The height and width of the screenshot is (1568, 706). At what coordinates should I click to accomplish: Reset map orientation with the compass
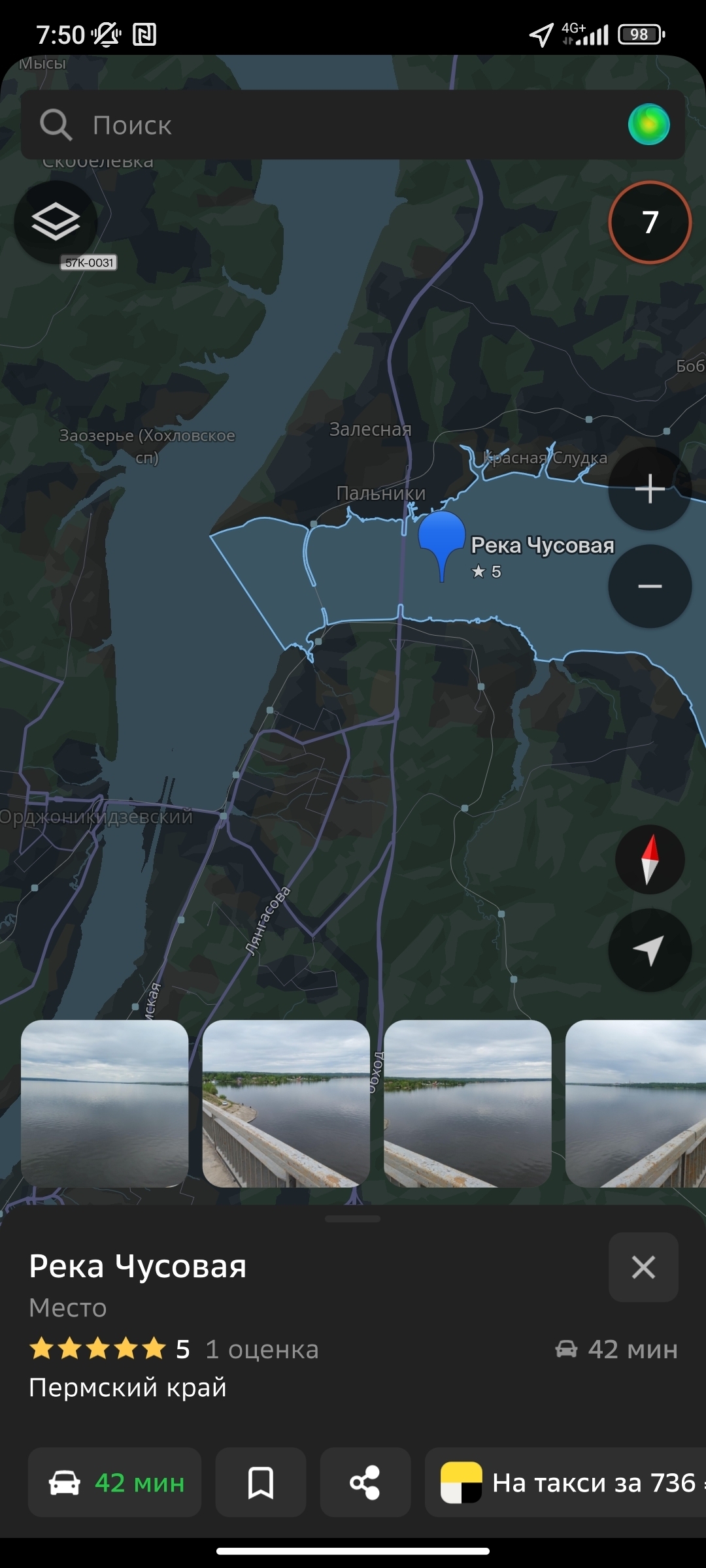click(x=650, y=859)
